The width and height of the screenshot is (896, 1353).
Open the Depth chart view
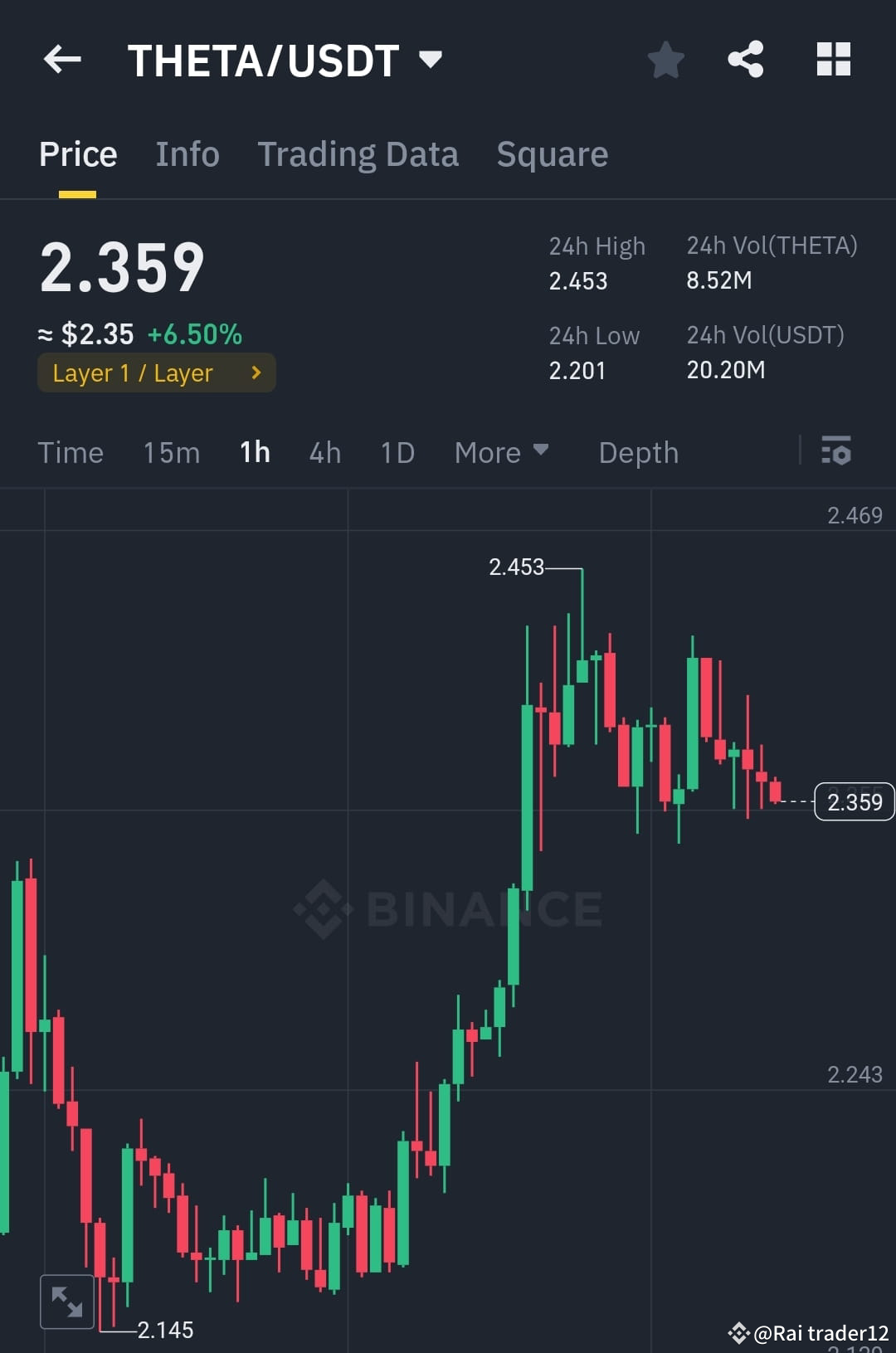click(x=637, y=452)
